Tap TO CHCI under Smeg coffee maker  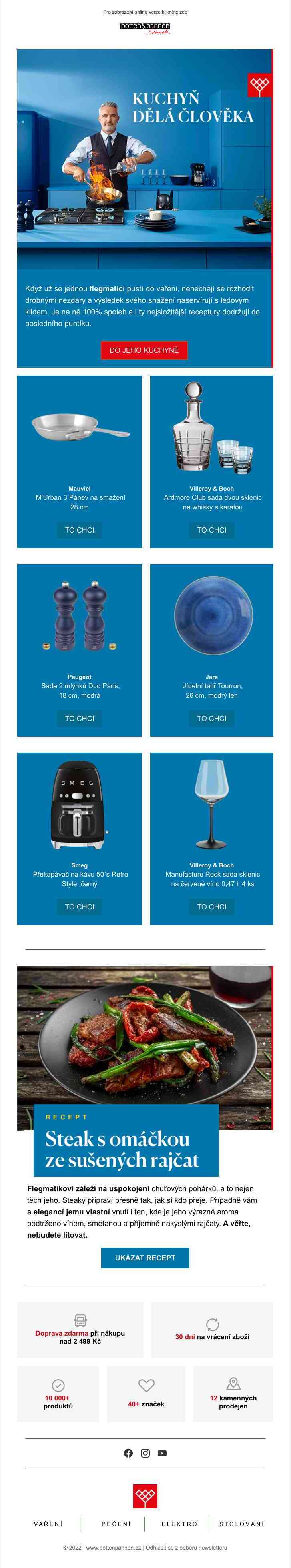click(79, 906)
